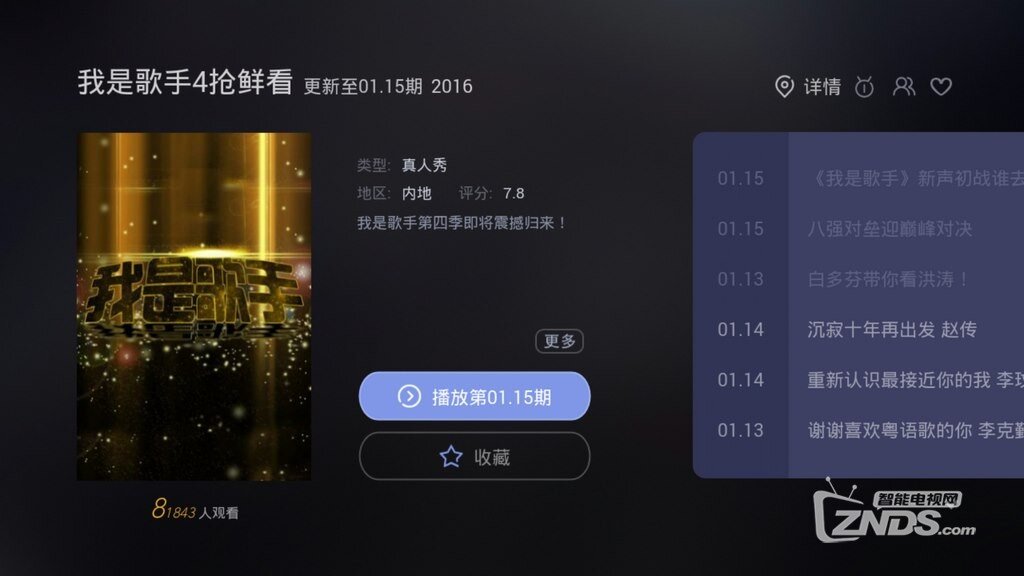1024x576 pixels.
Task: Play episode 01.15
Action: click(x=474, y=397)
